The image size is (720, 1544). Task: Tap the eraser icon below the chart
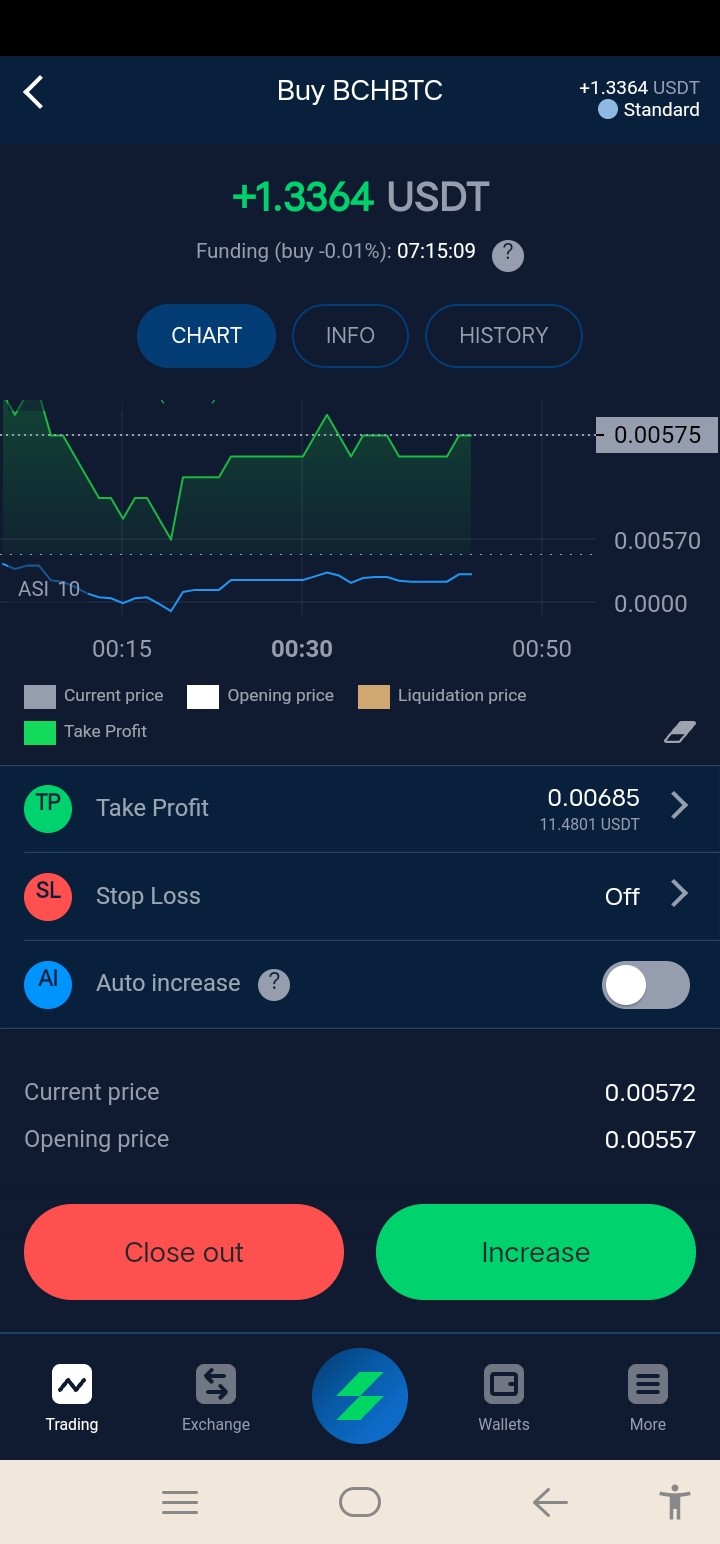tap(680, 733)
